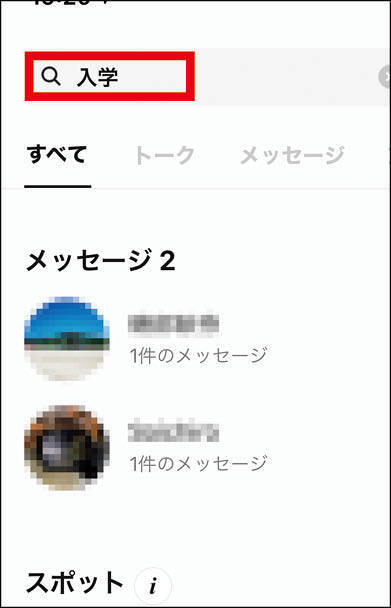Switch to the メッセージ tab
391x608 pixels.
click(292, 155)
